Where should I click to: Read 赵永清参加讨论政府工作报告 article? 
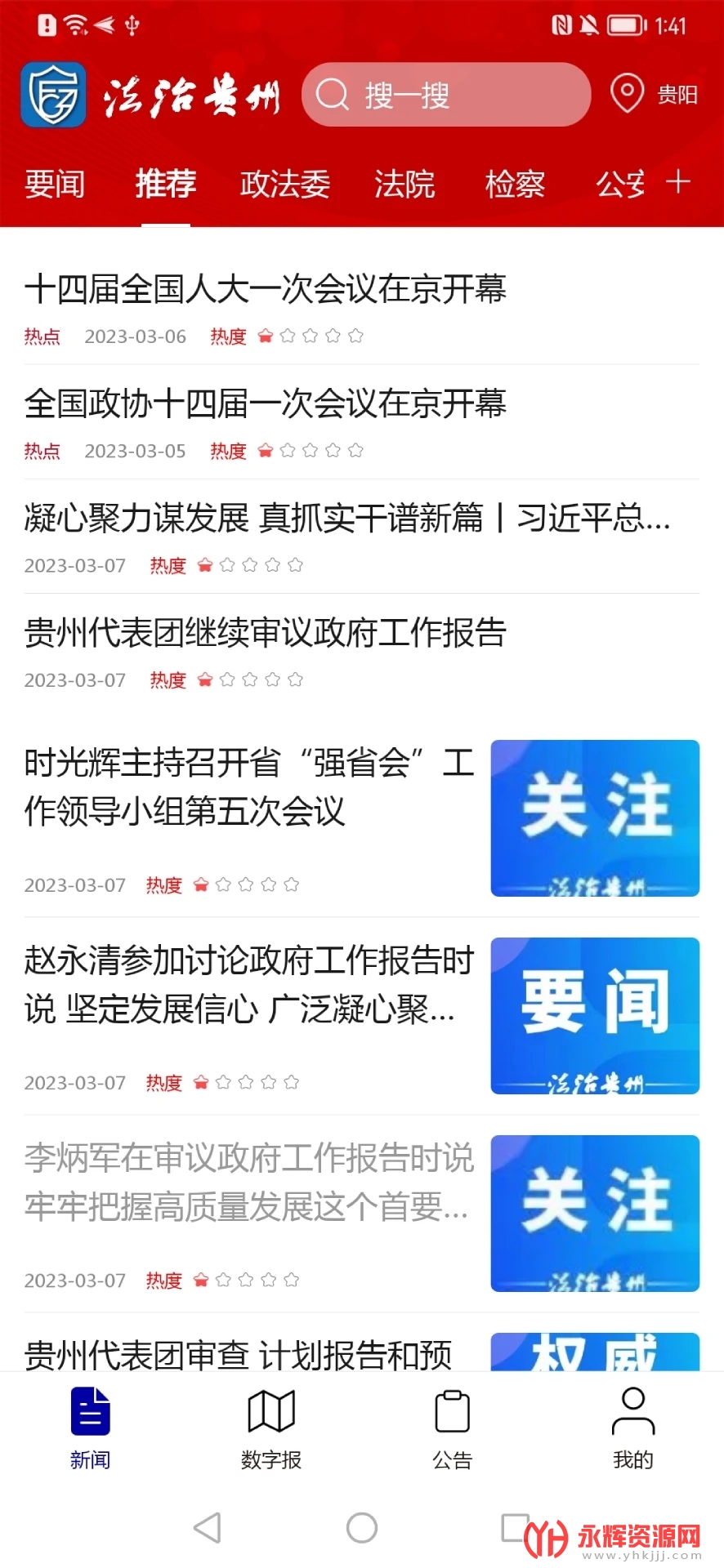point(249,985)
